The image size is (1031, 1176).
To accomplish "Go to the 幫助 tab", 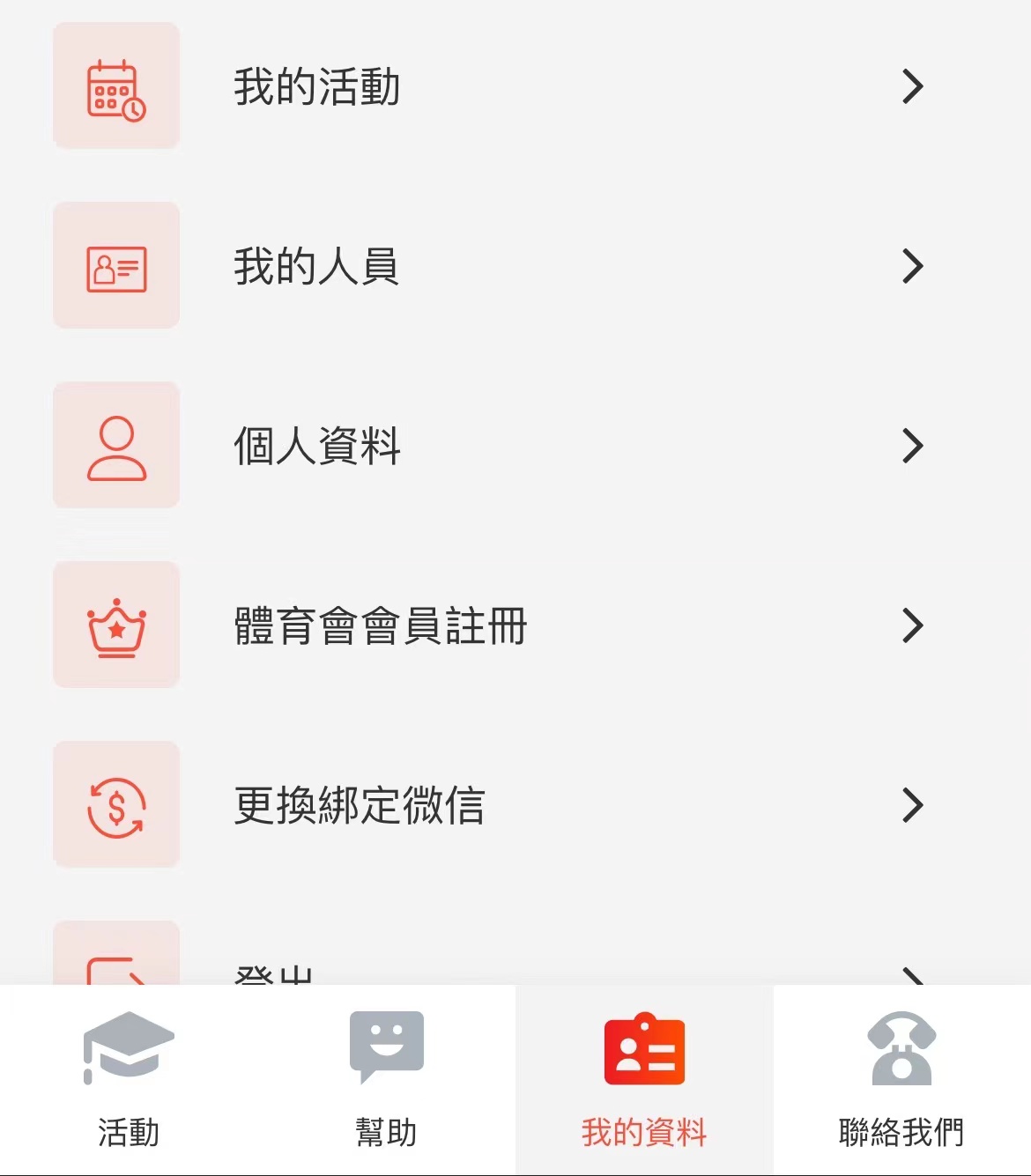I will [386, 1080].
